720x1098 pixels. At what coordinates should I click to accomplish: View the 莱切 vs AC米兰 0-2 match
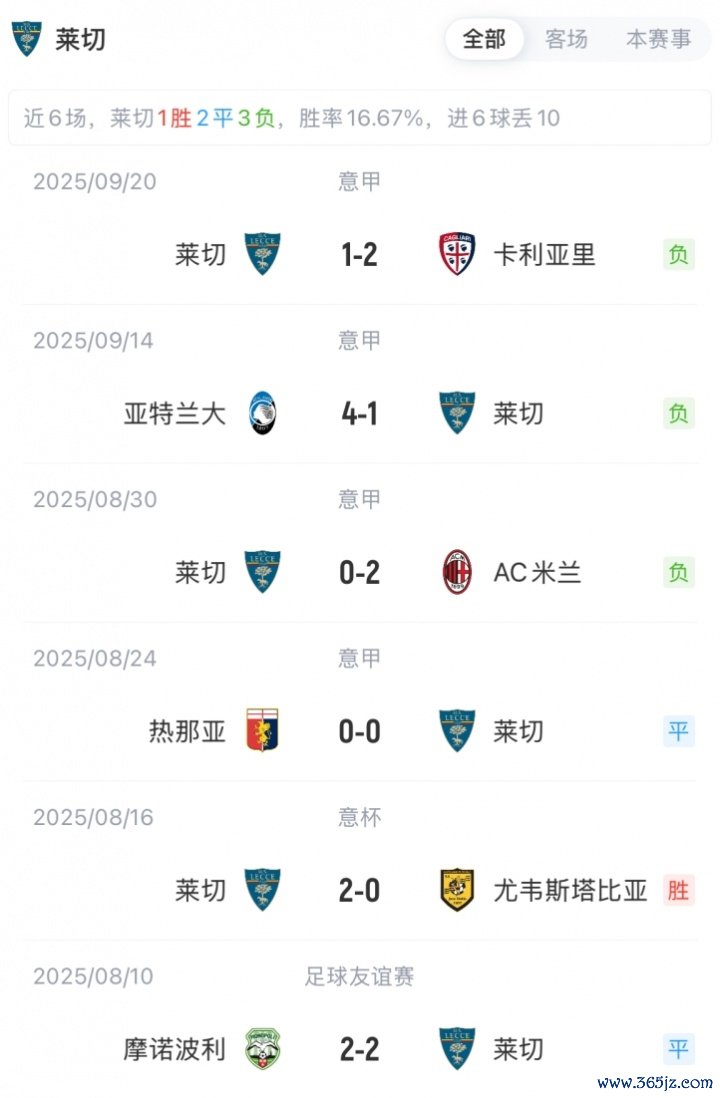(359, 572)
